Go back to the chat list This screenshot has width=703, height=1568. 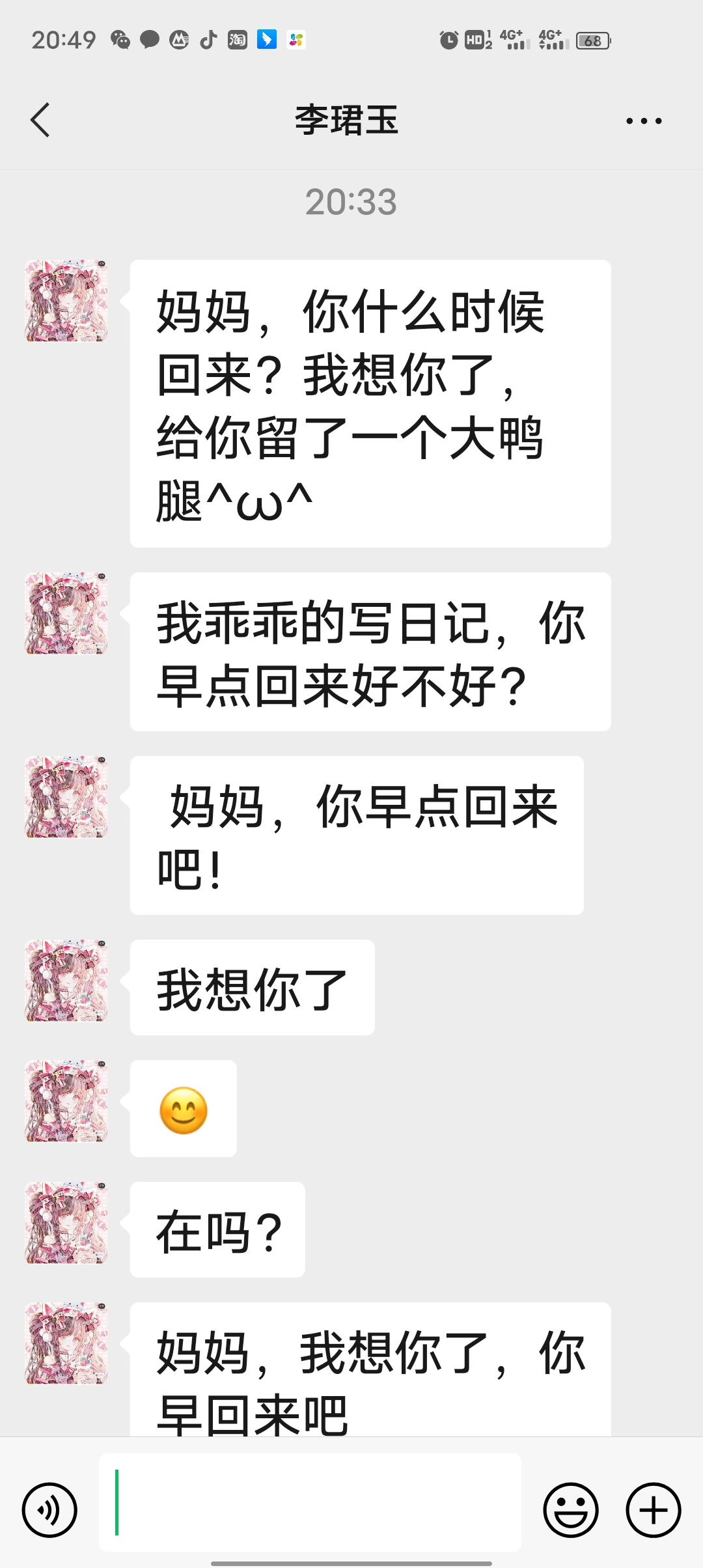40,120
